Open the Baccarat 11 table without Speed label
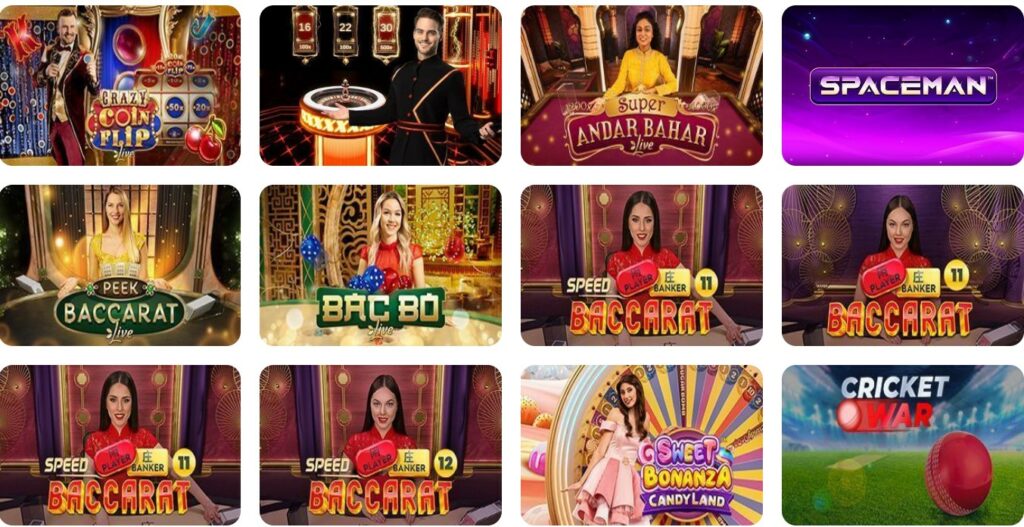This screenshot has width=1024, height=527. tap(902, 265)
